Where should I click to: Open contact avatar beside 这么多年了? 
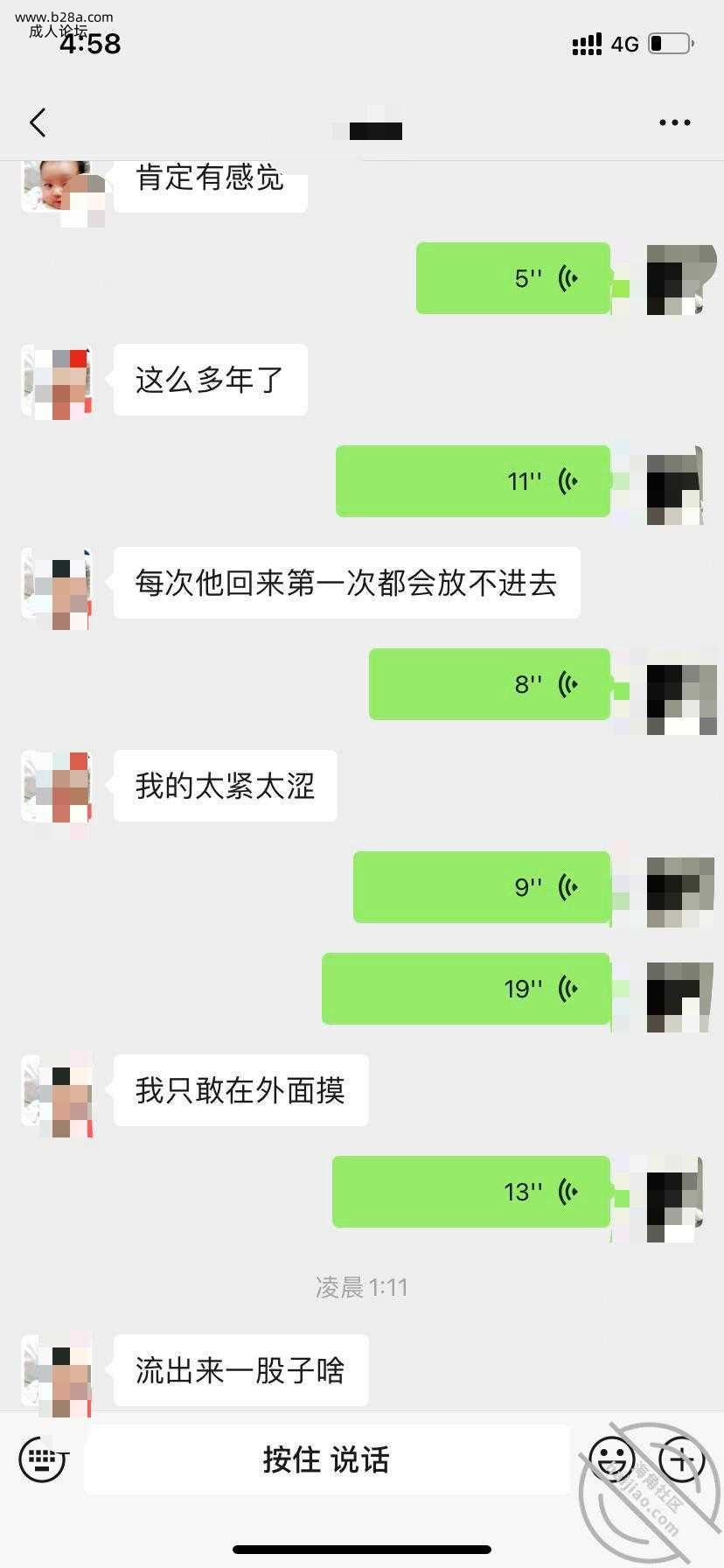[57, 381]
